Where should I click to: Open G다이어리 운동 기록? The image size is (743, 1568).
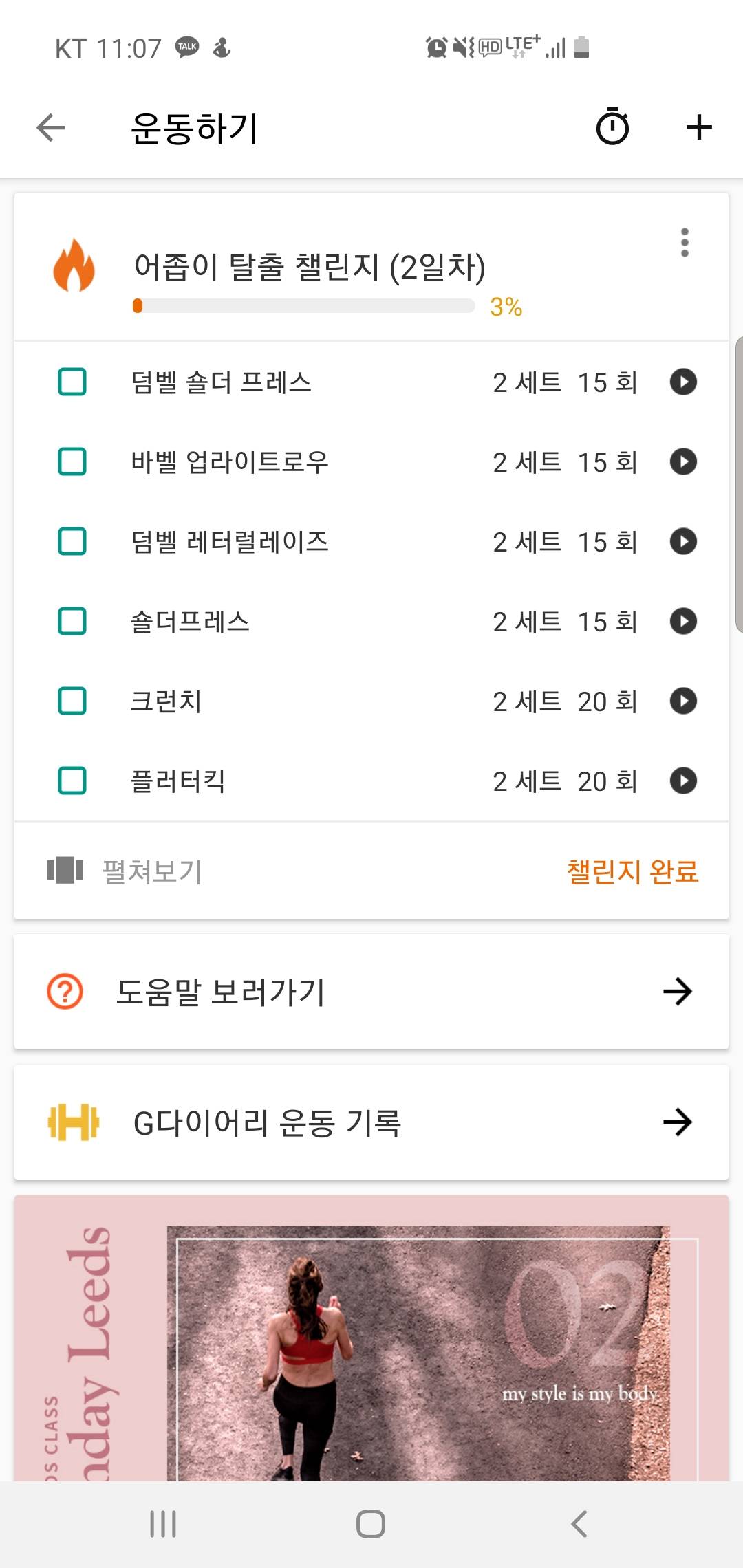coord(371,1122)
